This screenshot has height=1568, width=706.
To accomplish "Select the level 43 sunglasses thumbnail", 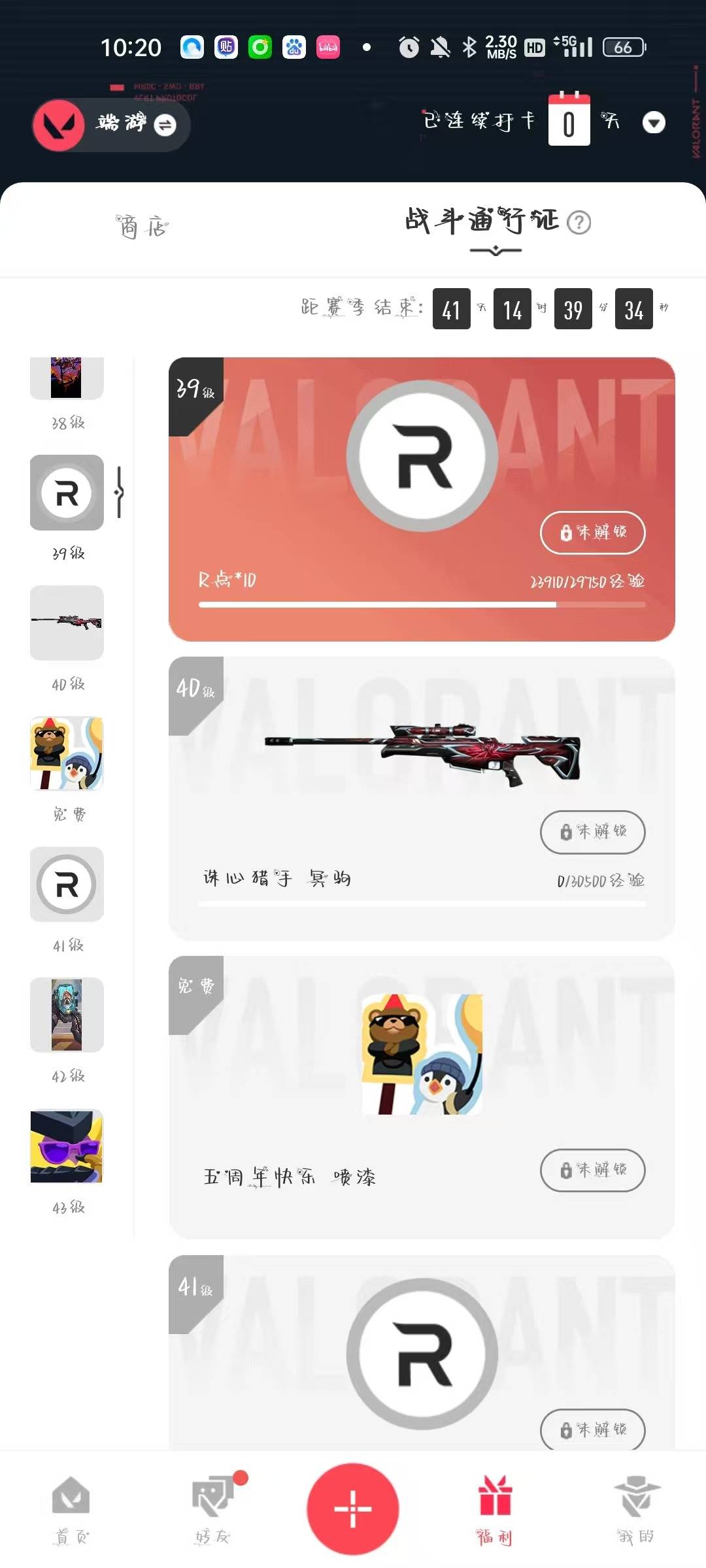I will tap(67, 1145).
